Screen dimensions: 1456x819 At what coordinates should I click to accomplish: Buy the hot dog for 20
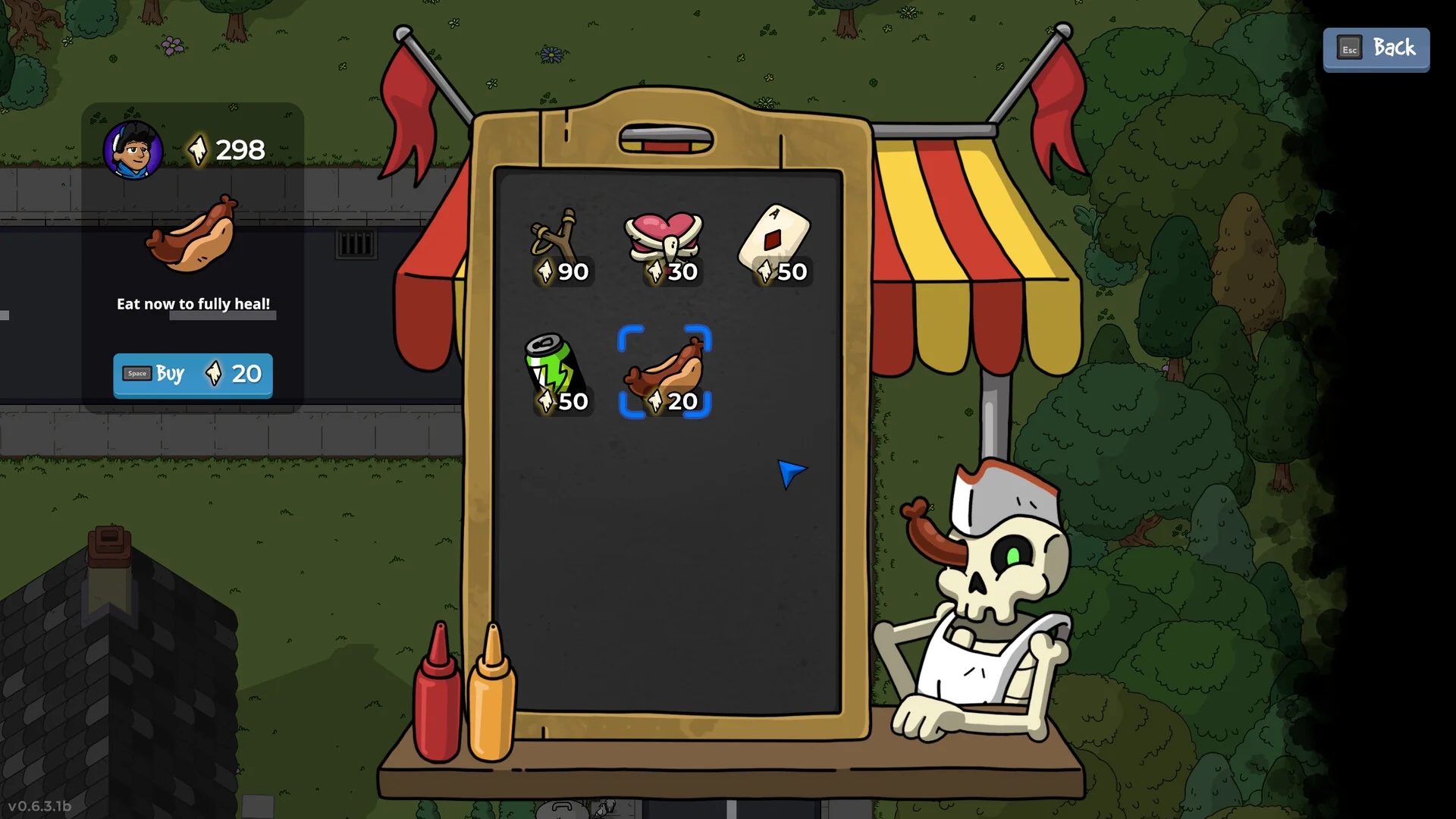[193, 375]
